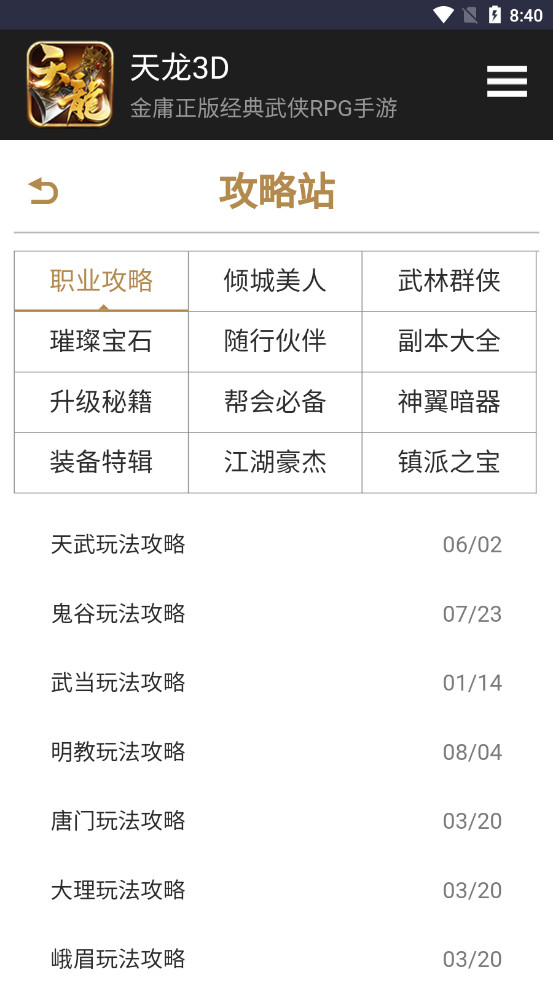Screen dimensions: 553x983
Task: Open the 璀璨宝石 category
Action: click(x=101, y=342)
